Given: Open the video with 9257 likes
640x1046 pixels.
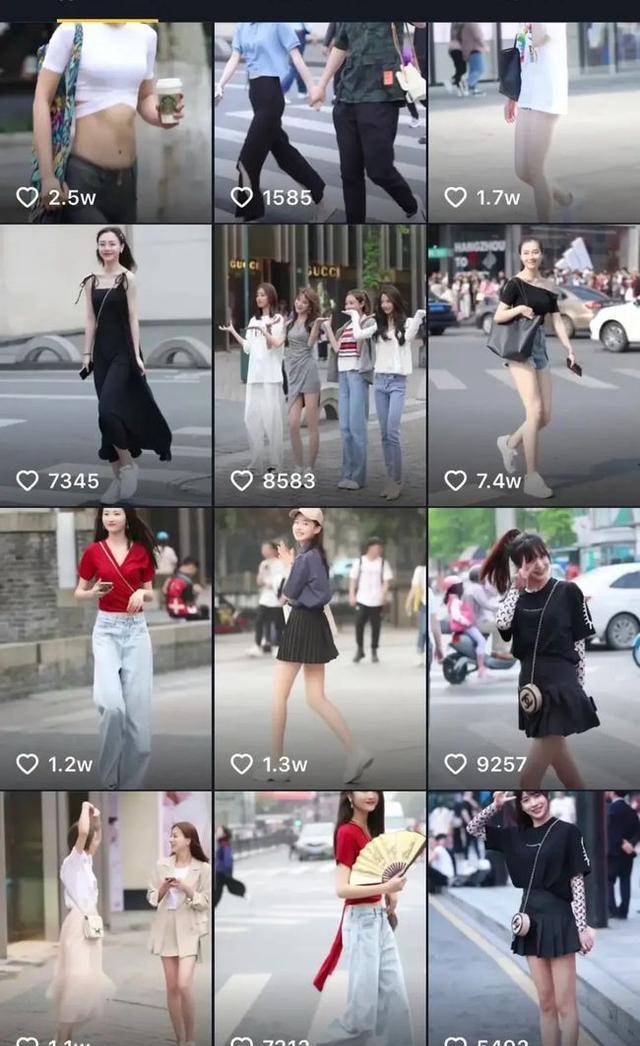Looking at the screenshot, I should pos(533,648).
